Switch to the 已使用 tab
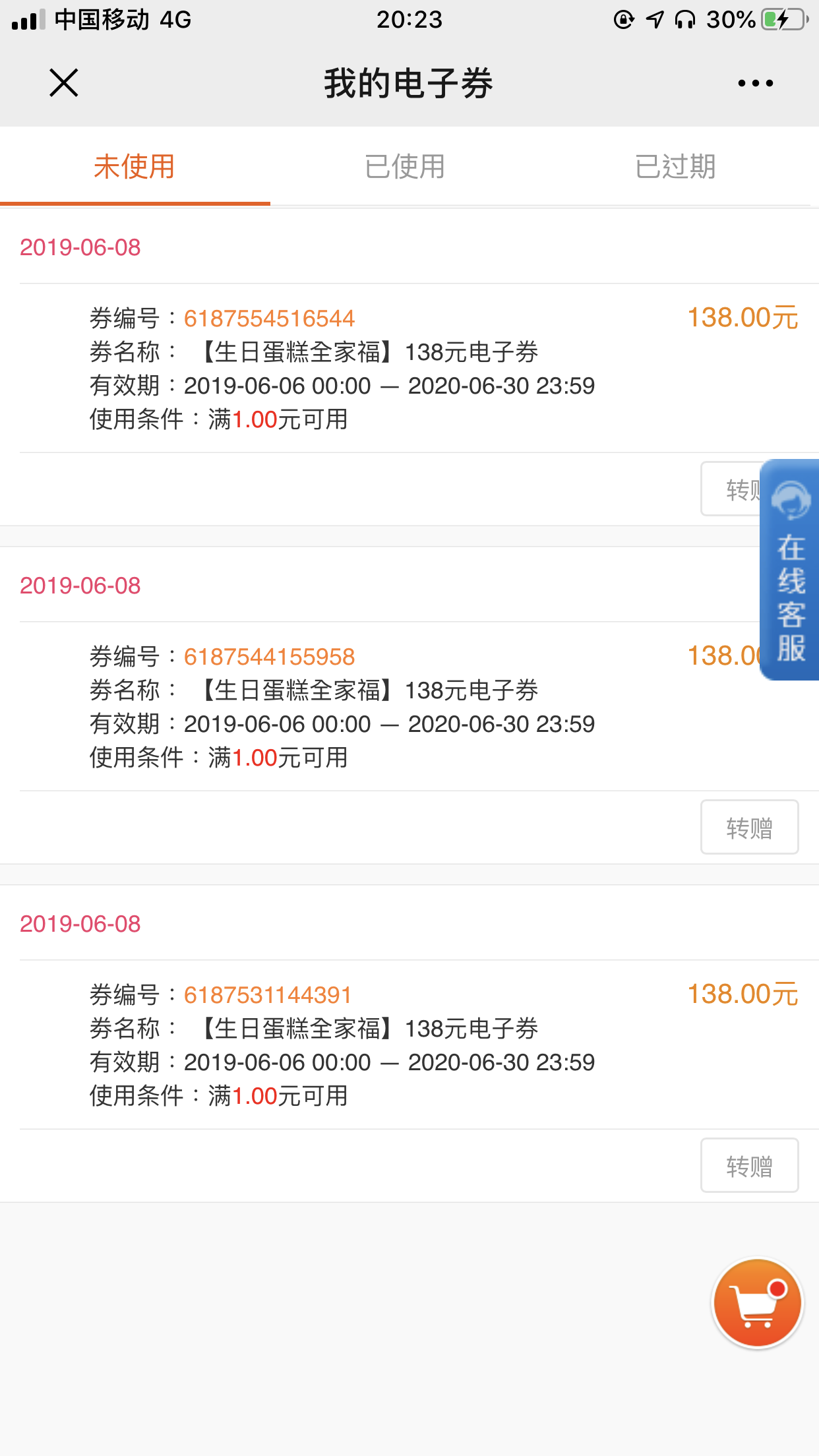The image size is (819, 1456). click(405, 166)
